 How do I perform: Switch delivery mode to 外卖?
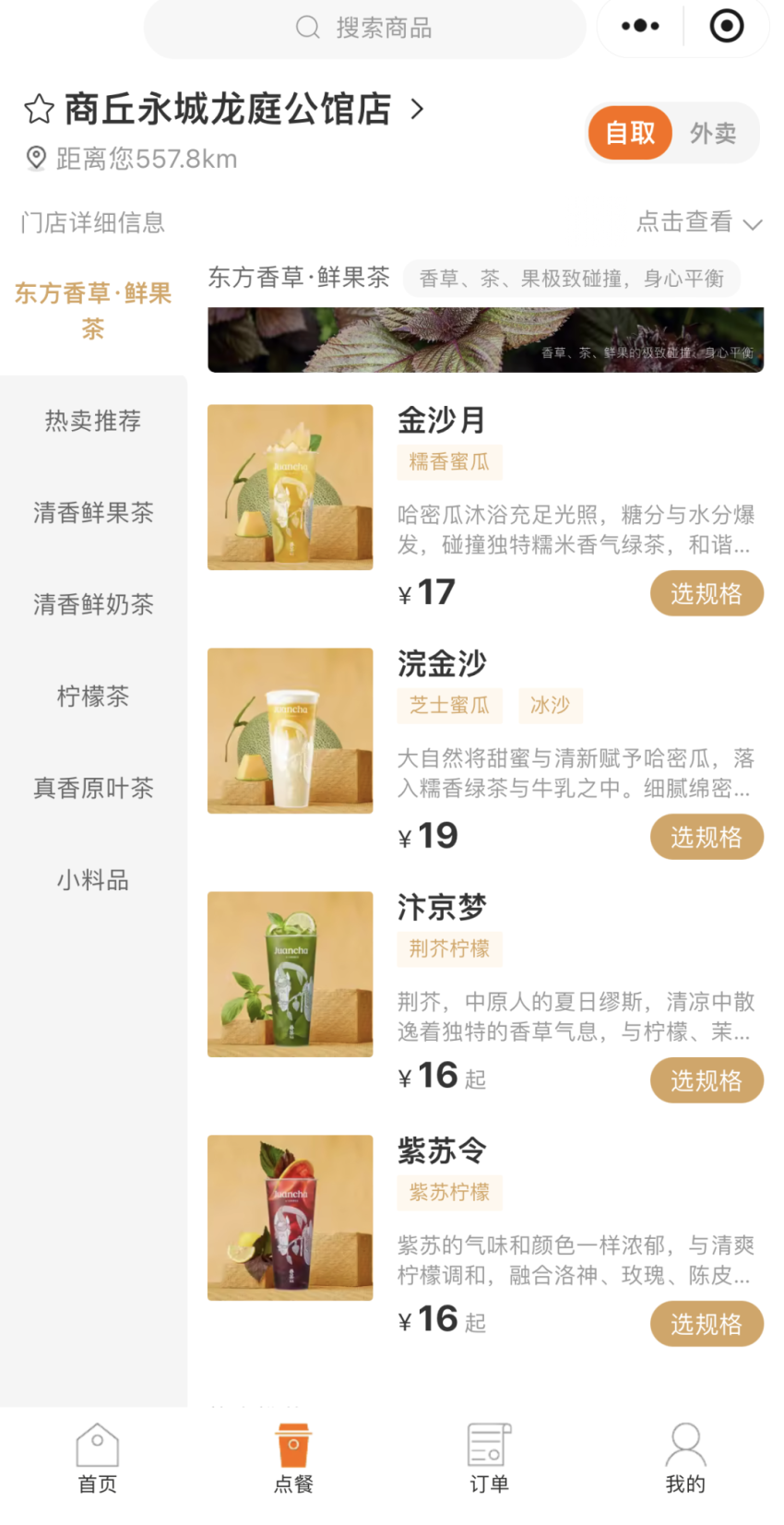click(715, 133)
